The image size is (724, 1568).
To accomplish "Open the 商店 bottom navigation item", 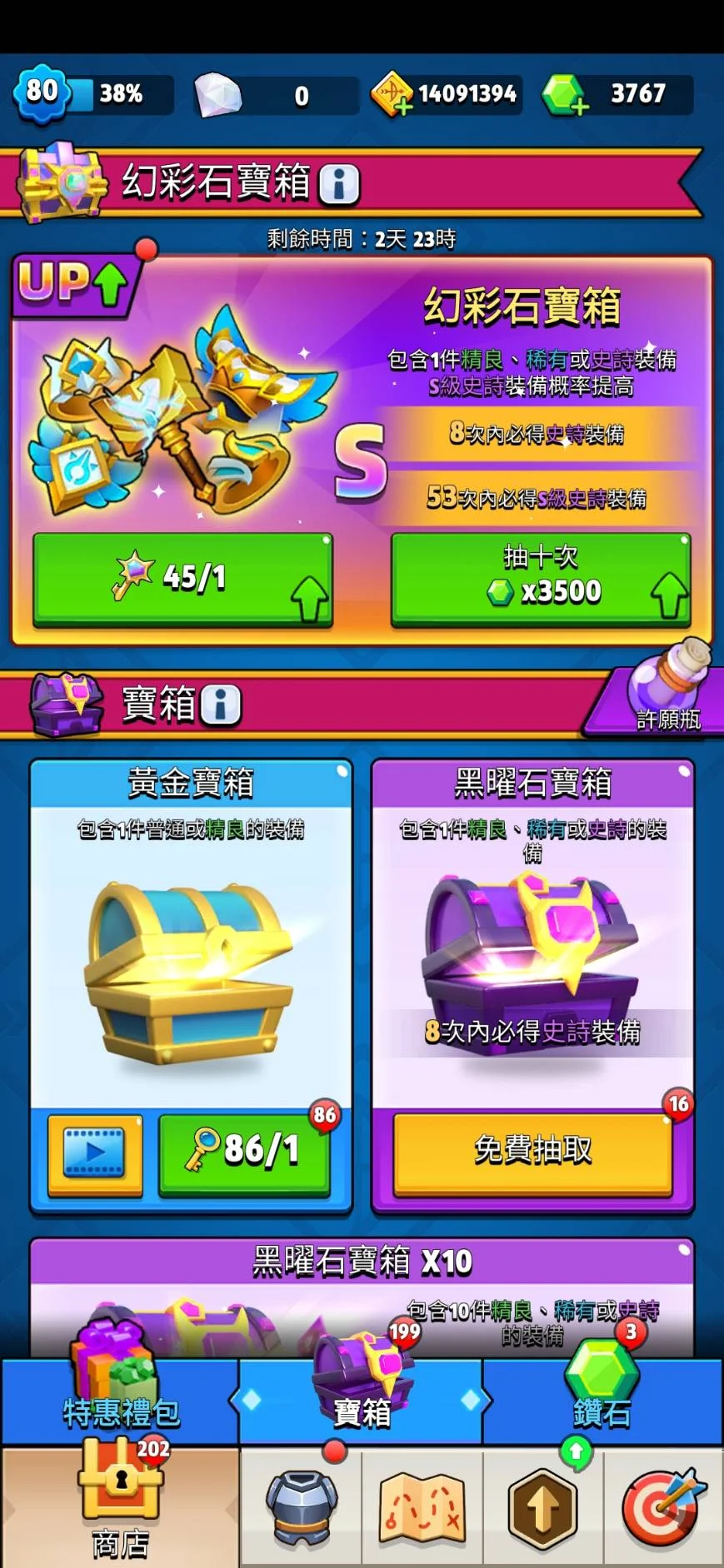I will tap(120, 1507).
